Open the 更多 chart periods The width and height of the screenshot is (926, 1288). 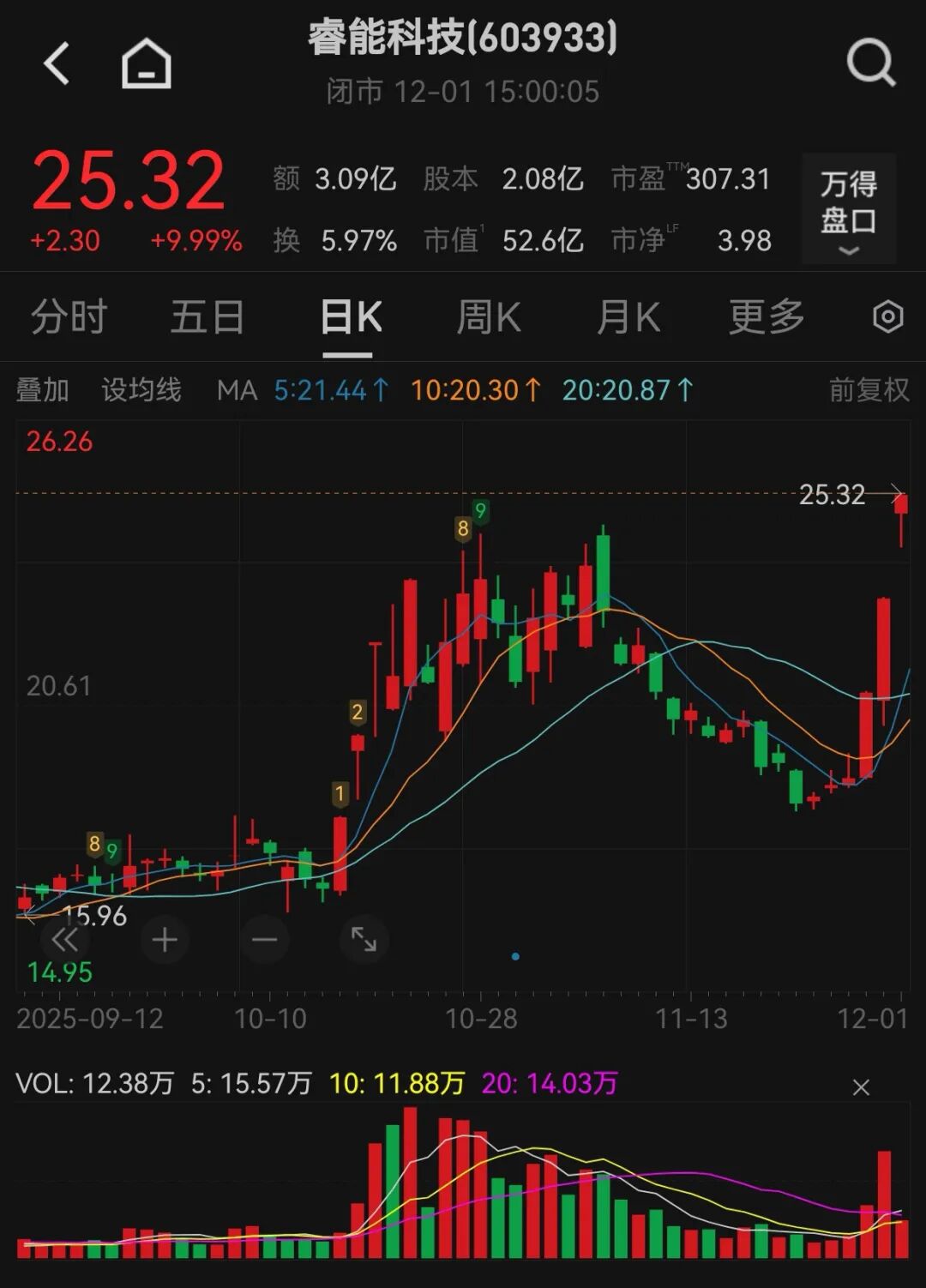pyautogui.click(x=767, y=317)
